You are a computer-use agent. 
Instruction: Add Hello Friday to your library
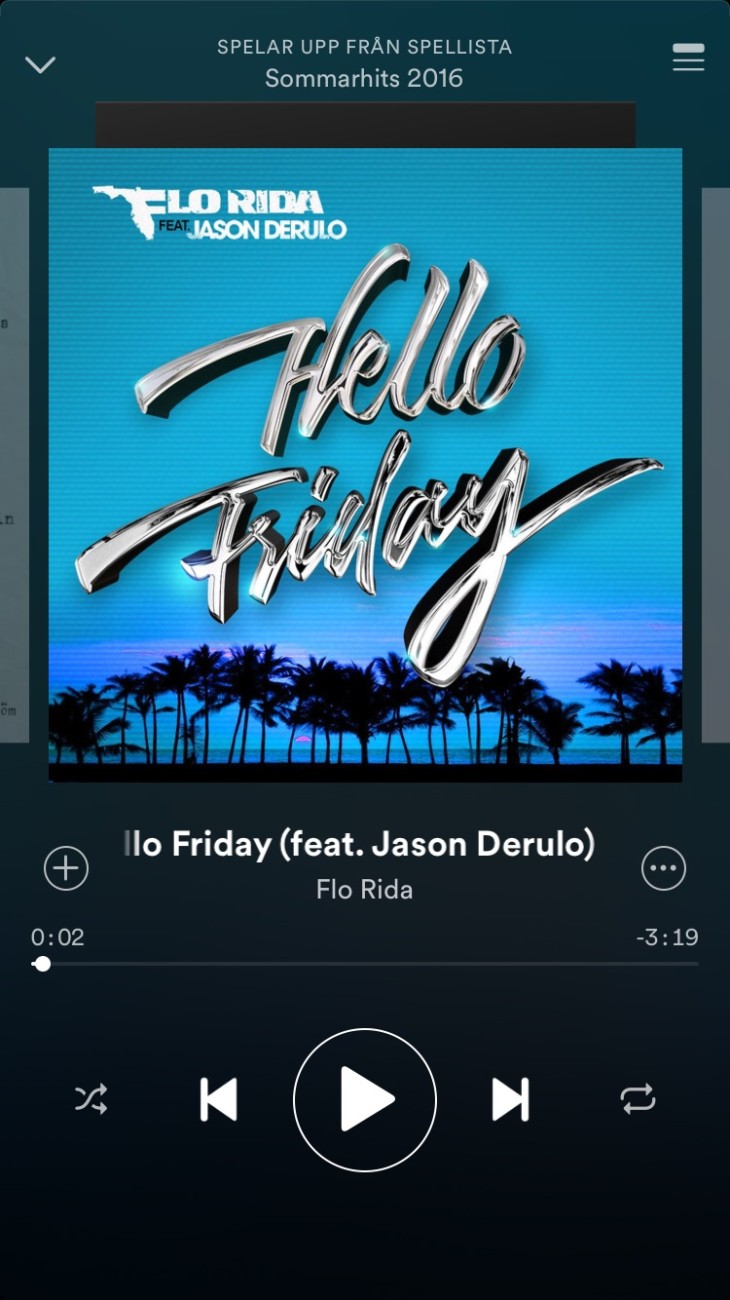pos(66,868)
